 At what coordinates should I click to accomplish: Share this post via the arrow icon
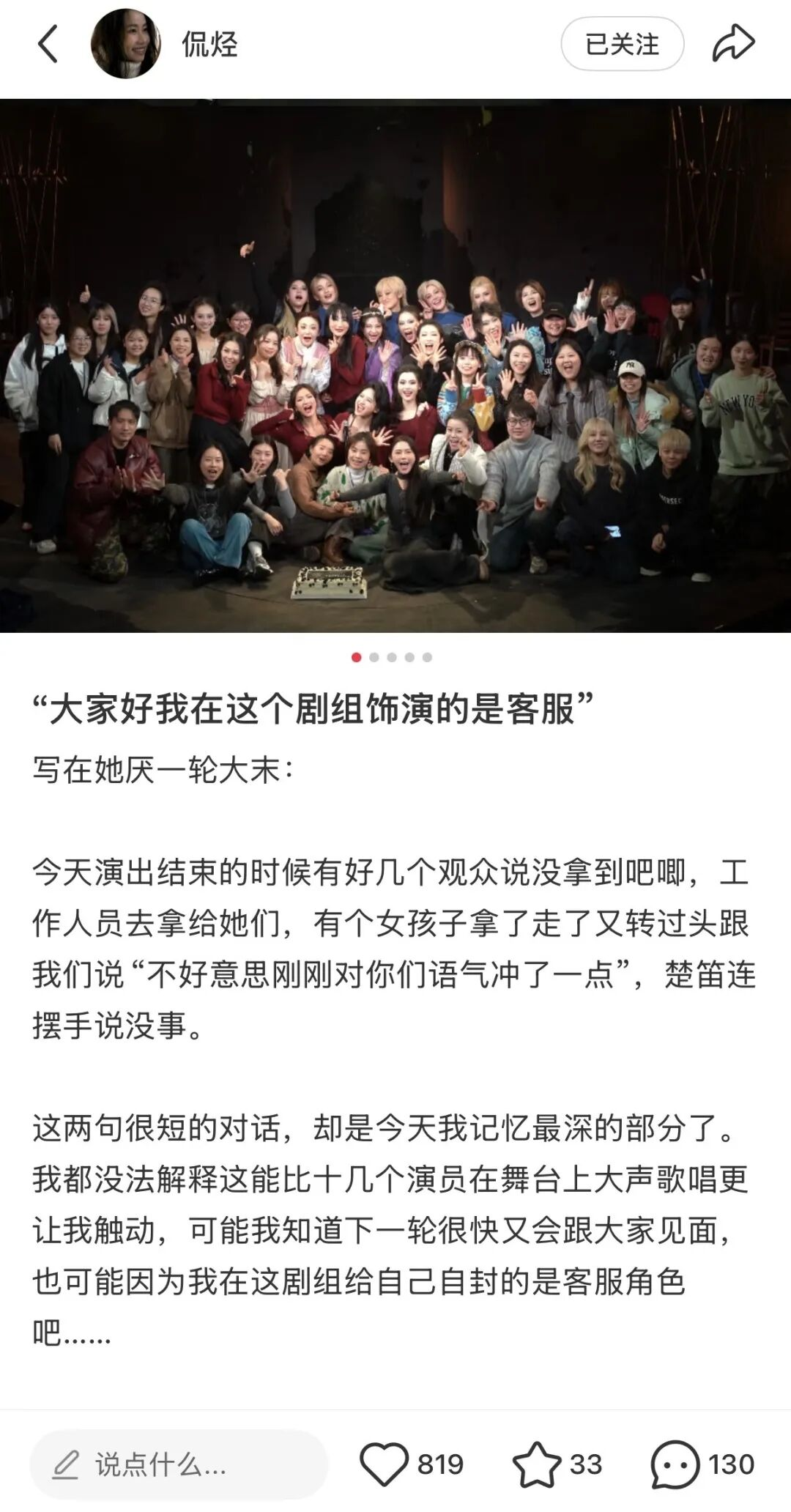[733, 44]
